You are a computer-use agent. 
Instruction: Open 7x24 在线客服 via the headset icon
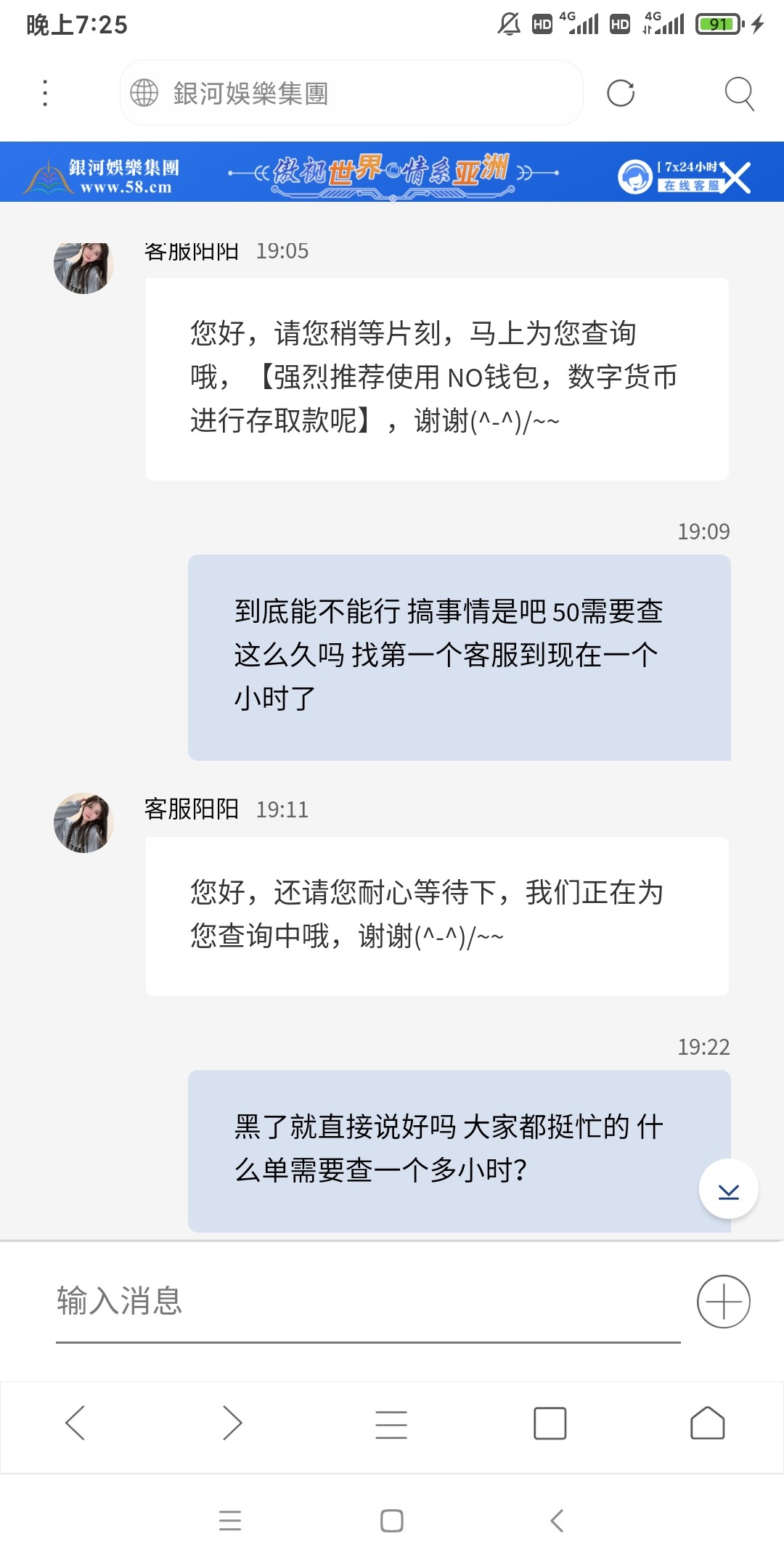click(x=634, y=176)
